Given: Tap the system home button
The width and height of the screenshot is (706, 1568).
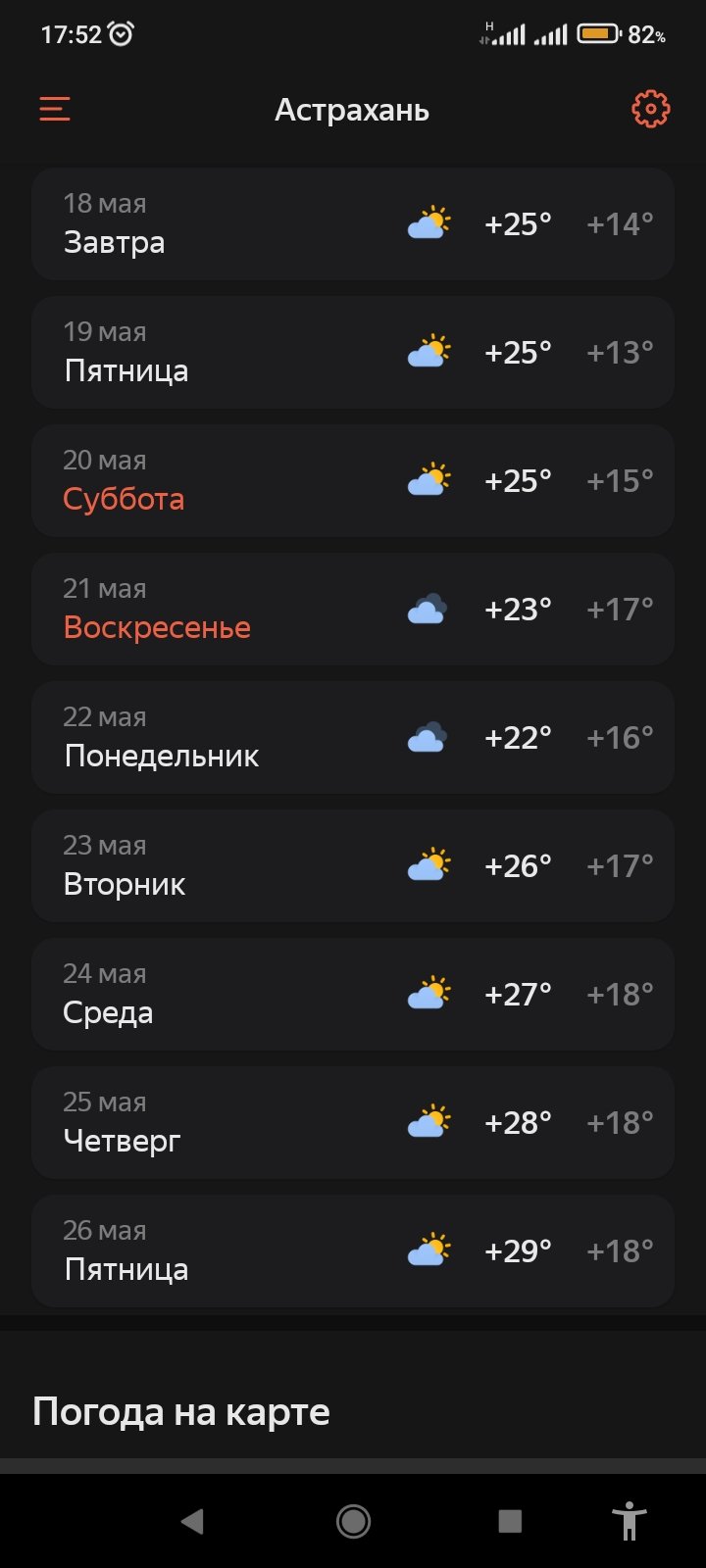Looking at the screenshot, I should point(353,1521).
